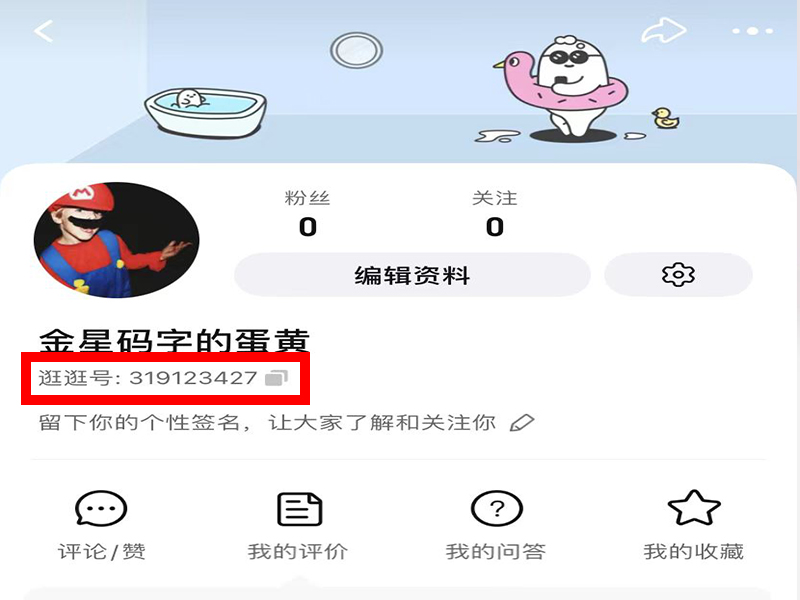View the 粉丝 followers count
Image resolution: width=800 pixels, height=600 pixels.
(x=308, y=215)
